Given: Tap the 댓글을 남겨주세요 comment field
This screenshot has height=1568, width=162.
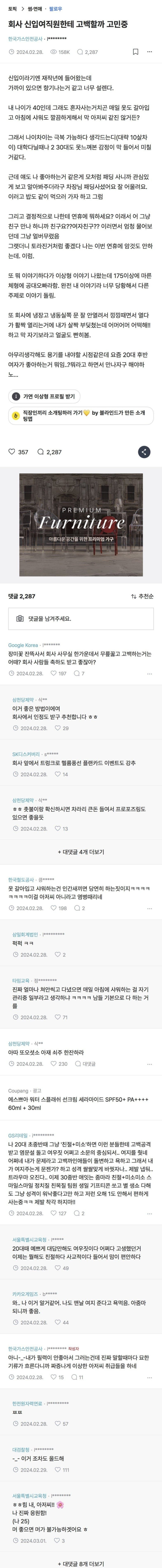Looking at the screenshot, I should (x=81, y=619).
